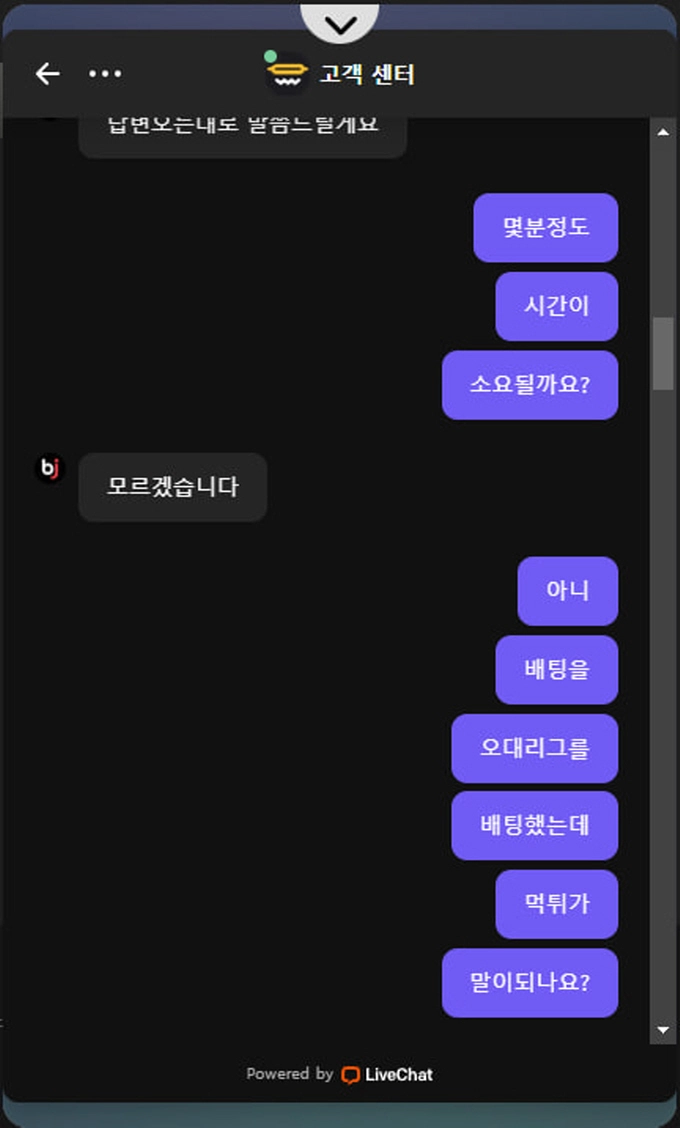Screen dimensions: 680x1128
Task: Tap the scrollbar up arrow
Action: pos(663,132)
